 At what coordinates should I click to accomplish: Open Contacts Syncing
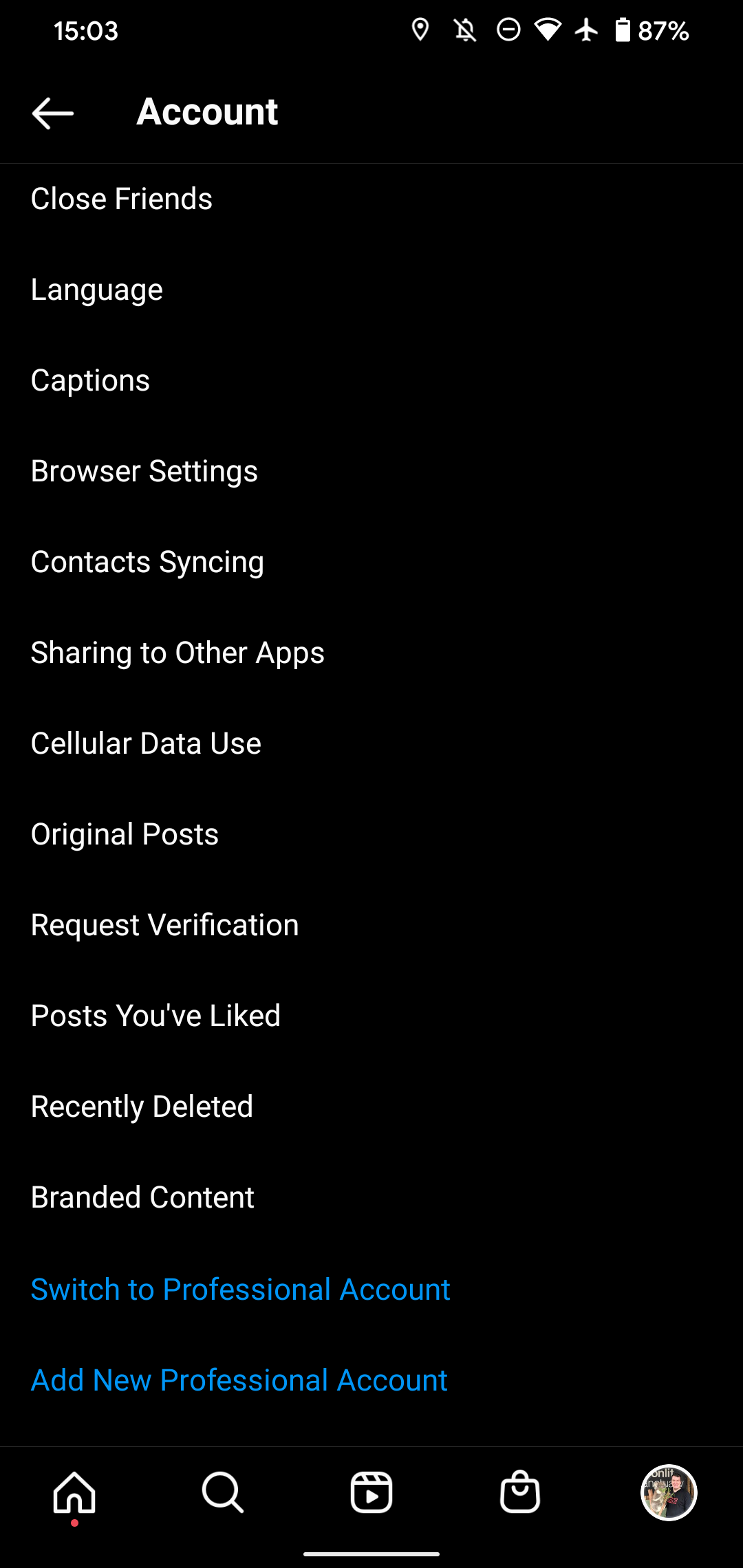click(147, 561)
